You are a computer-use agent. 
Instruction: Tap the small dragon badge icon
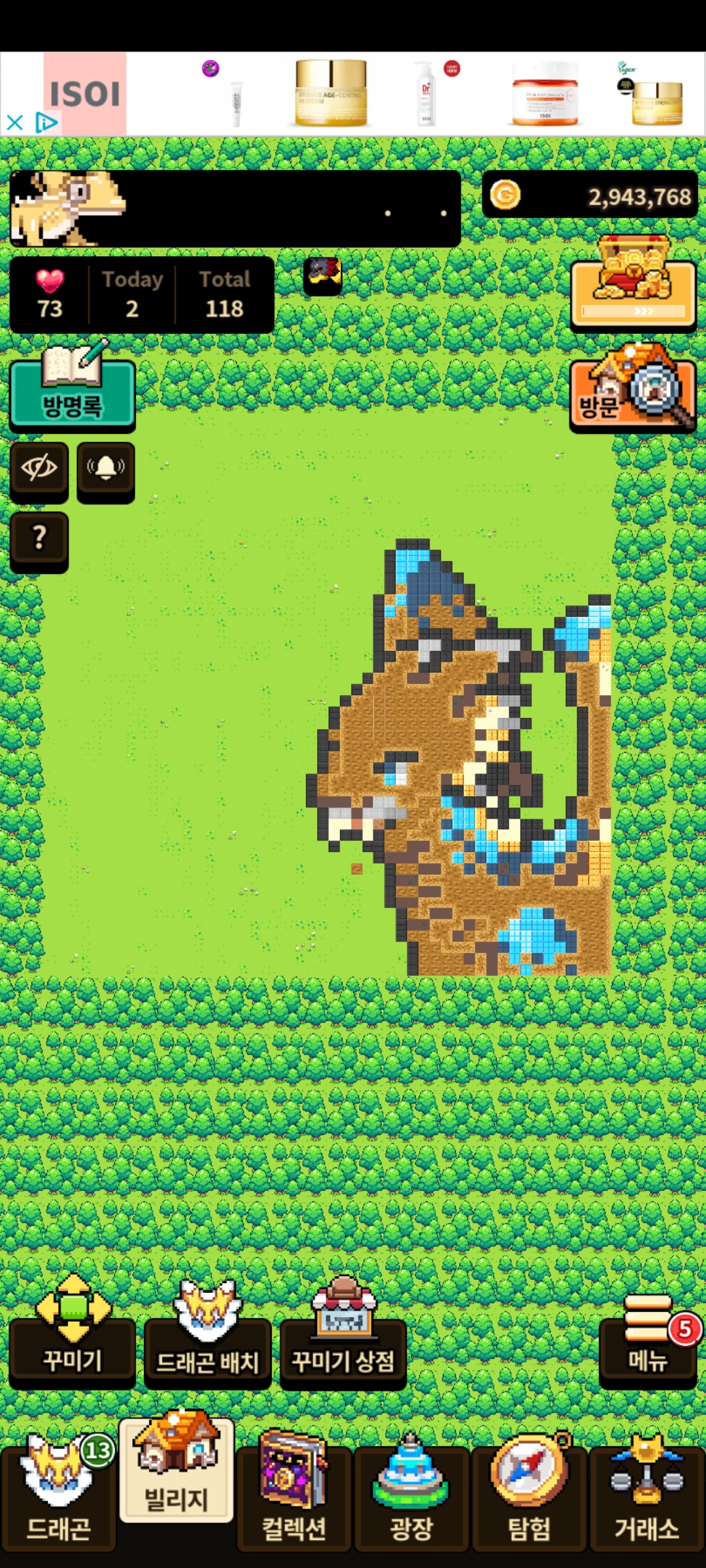click(323, 276)
